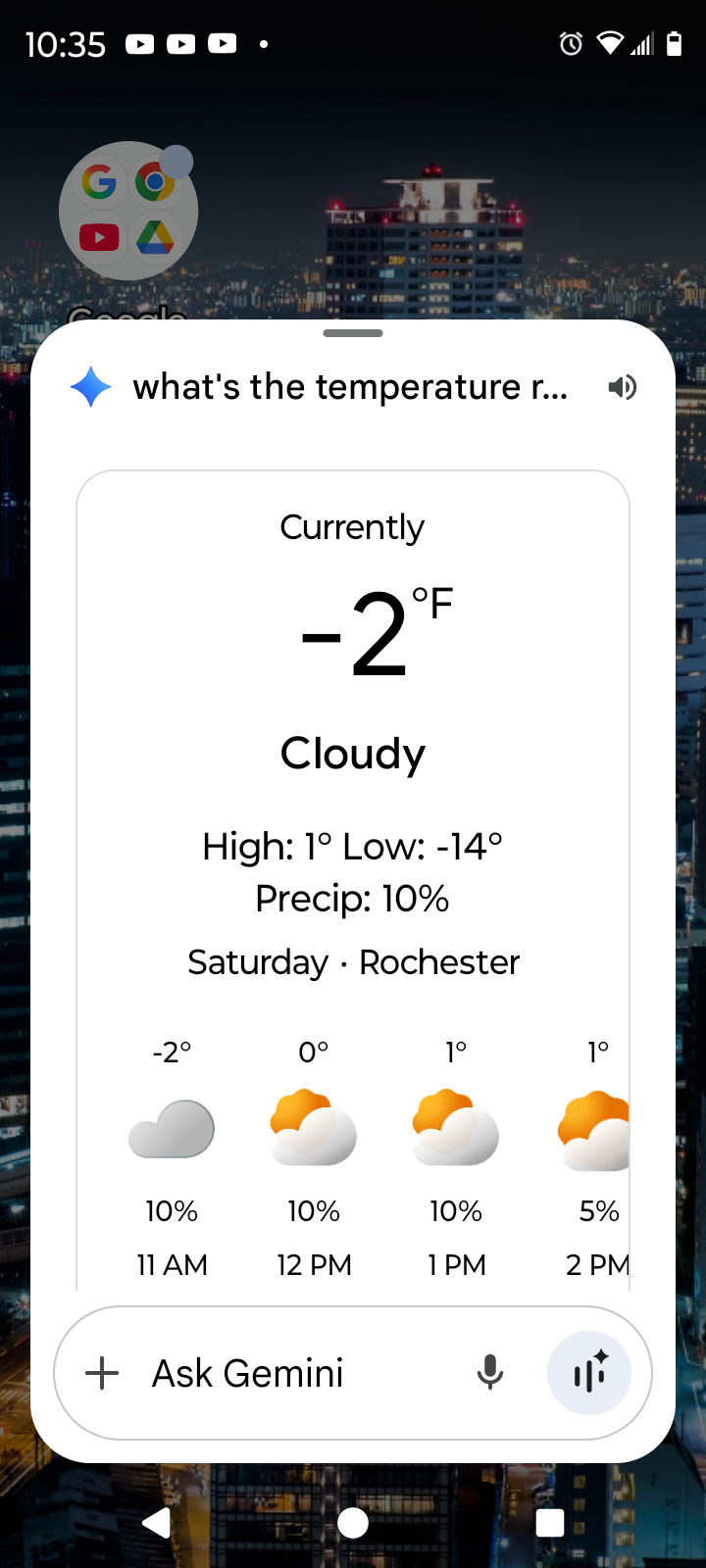Mute the Gemini spoken response
This screenshot has width=706, height=1568.
622,387
